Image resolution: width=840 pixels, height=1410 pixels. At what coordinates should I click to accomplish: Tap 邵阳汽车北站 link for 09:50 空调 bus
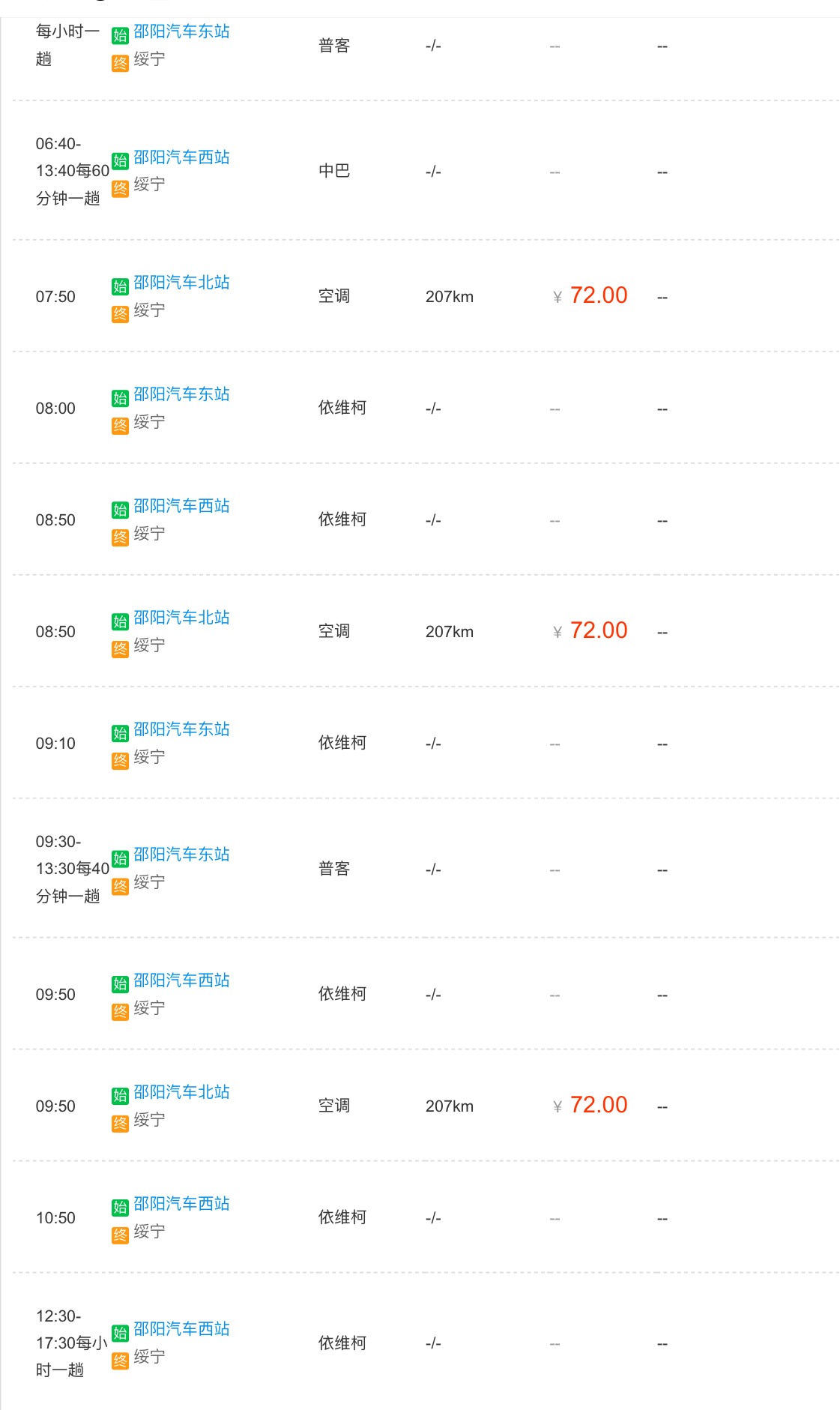click(181, 1092)
